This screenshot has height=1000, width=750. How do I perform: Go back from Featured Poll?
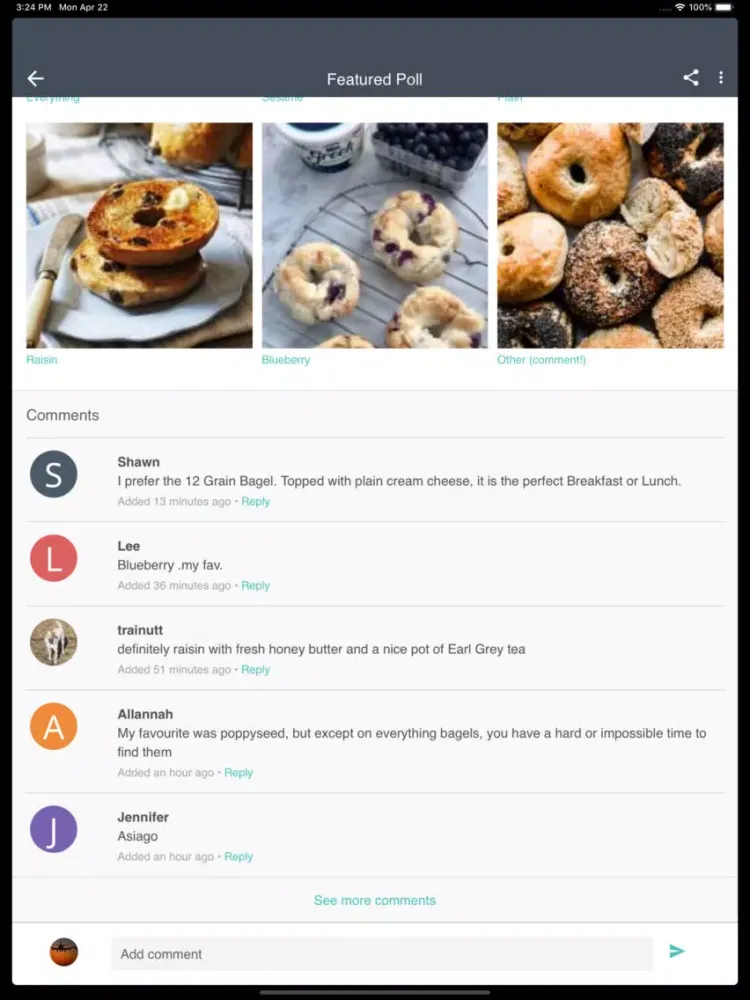click(x=36, y=79)
